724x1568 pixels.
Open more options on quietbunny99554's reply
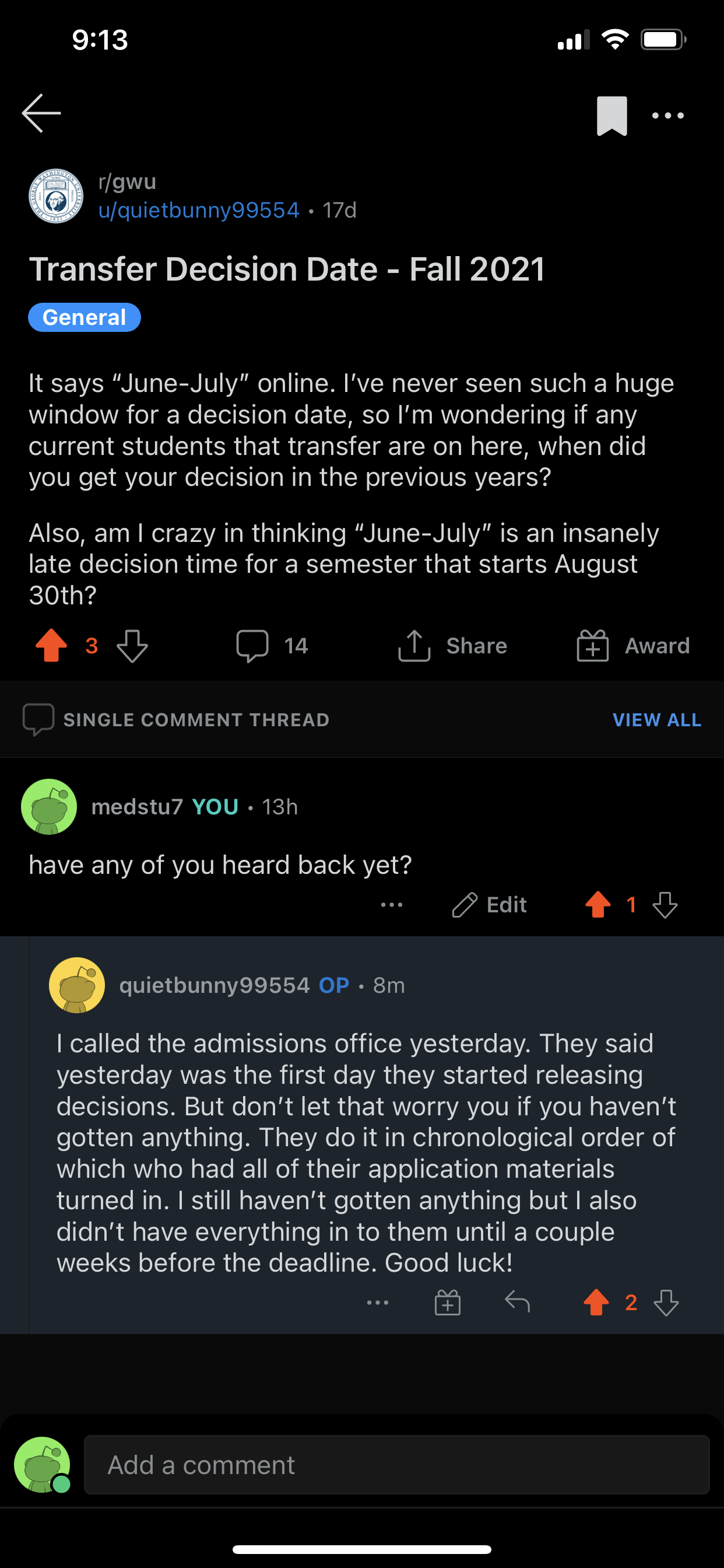[377, 1303]
